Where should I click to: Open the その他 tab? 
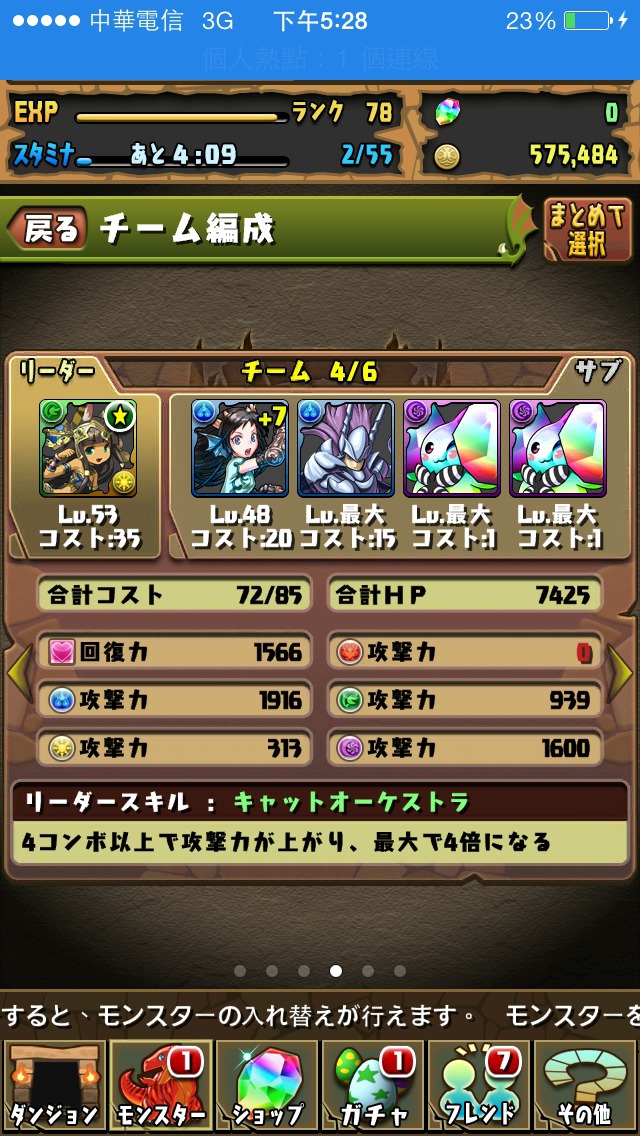point(586,1085)
